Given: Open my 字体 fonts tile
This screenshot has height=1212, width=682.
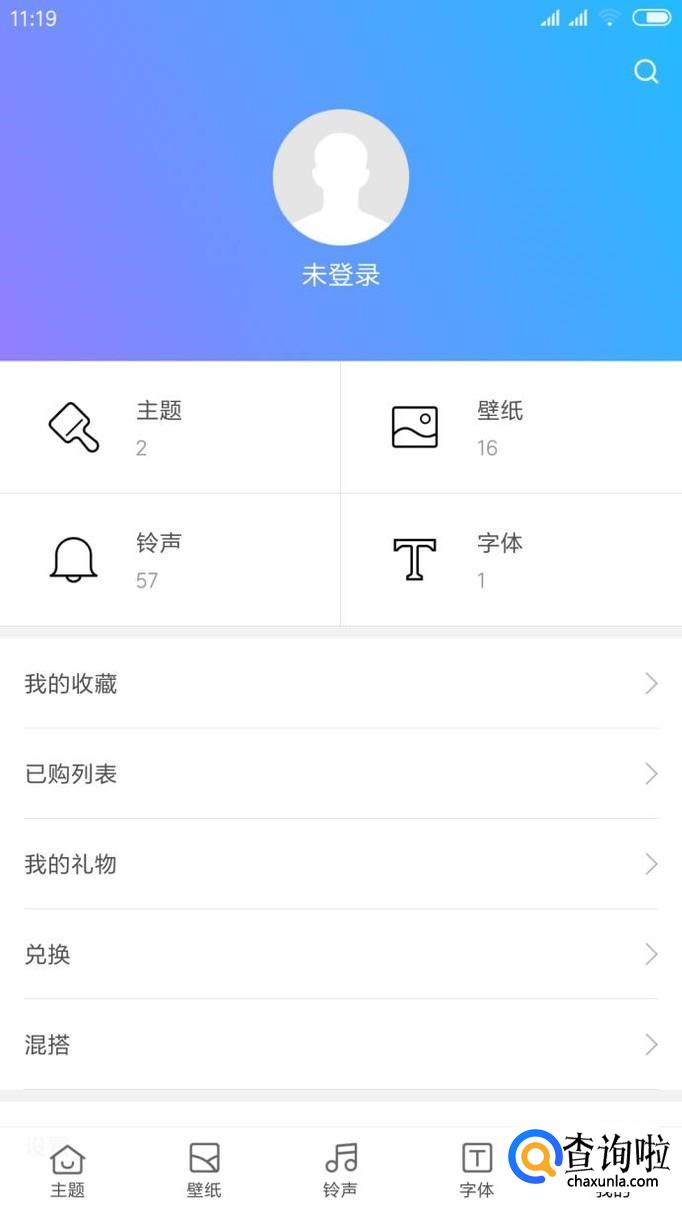Looking at the screenshot, I should click(x=511, y=560).
